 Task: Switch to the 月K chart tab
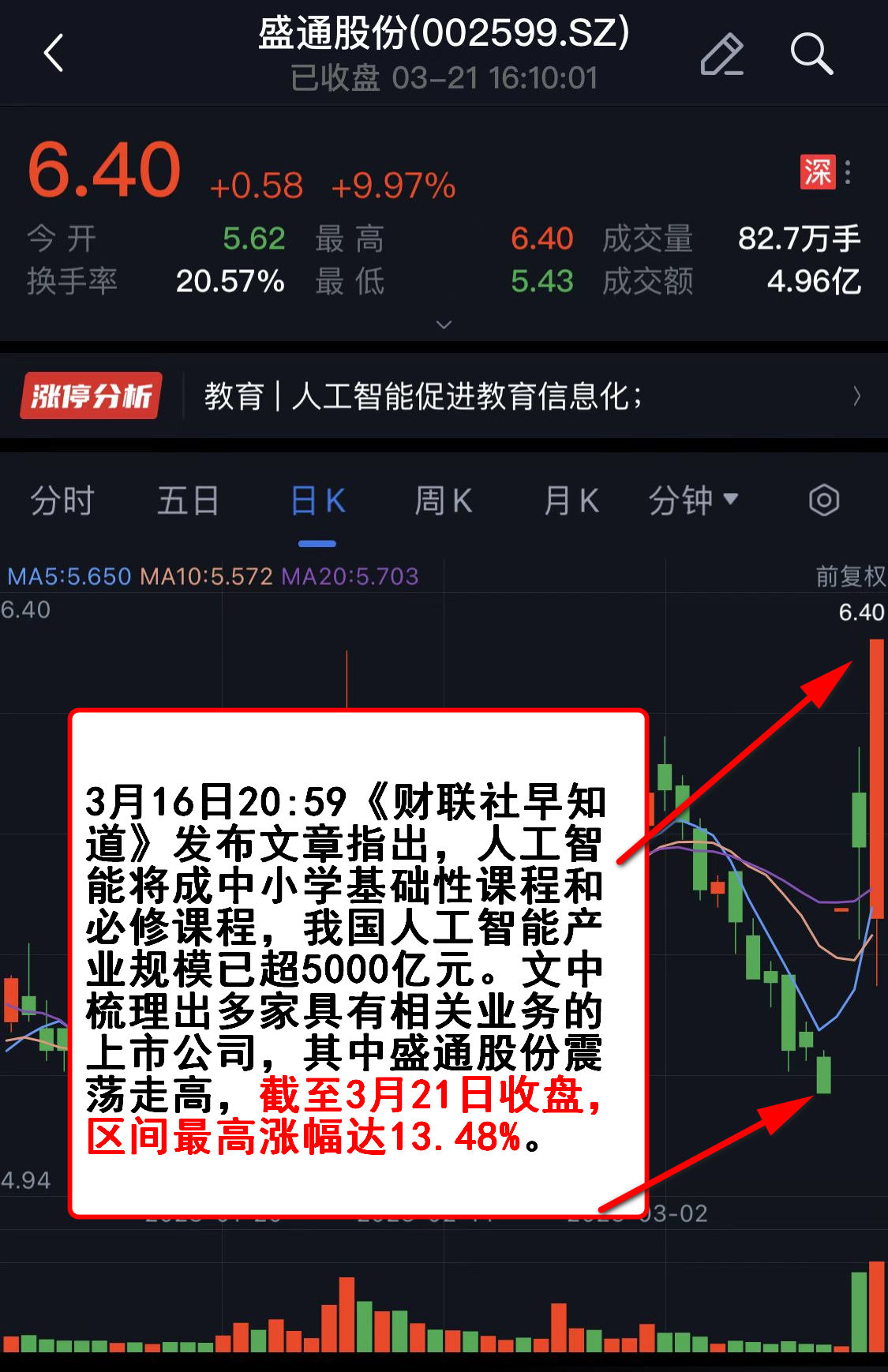point(571,500)
